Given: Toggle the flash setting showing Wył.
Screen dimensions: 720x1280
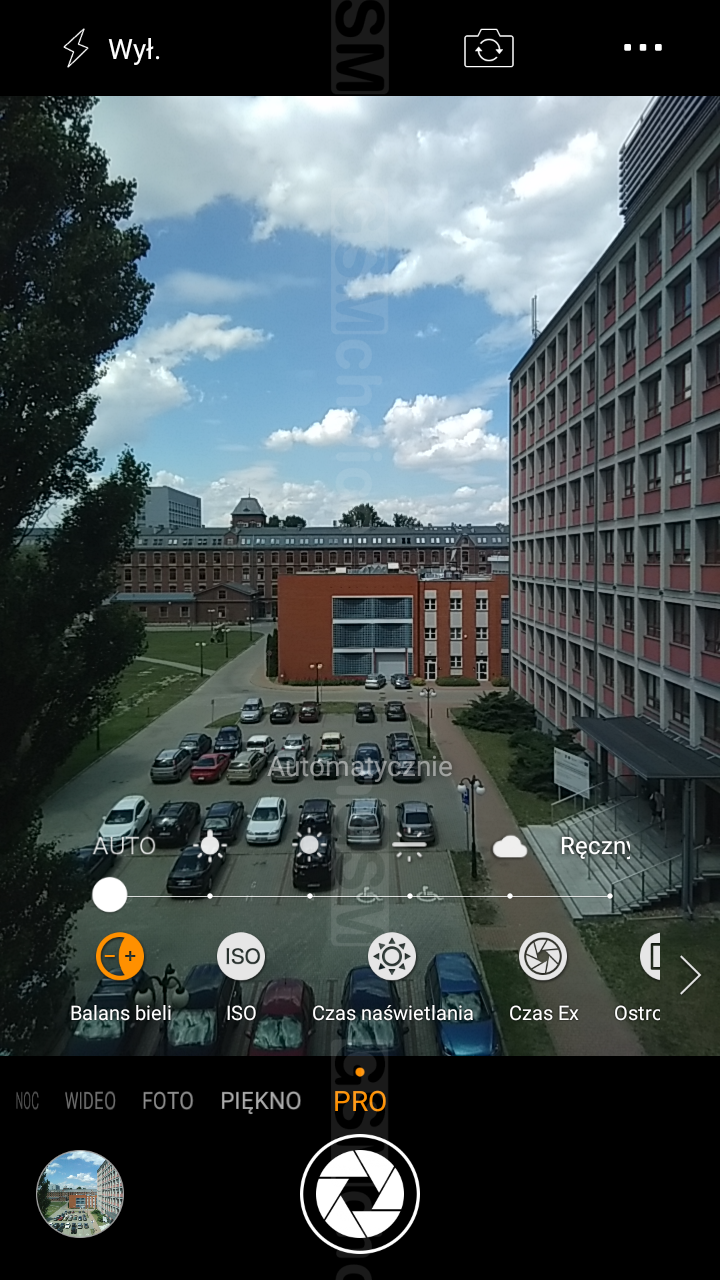Looking at the screenshot, I should point(111,48).
